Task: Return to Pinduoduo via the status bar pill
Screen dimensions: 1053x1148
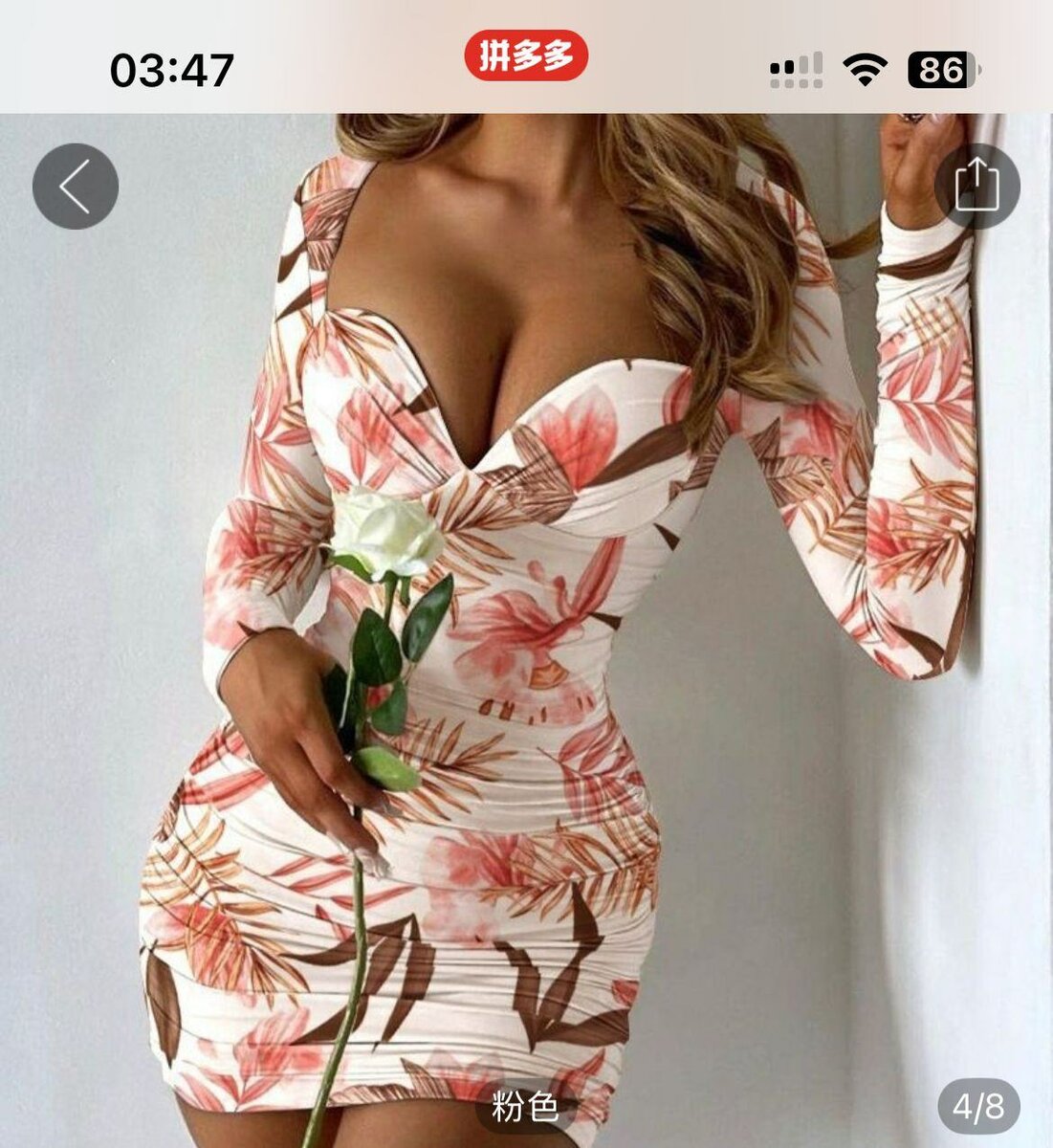Action: click(x=526, y=56)
